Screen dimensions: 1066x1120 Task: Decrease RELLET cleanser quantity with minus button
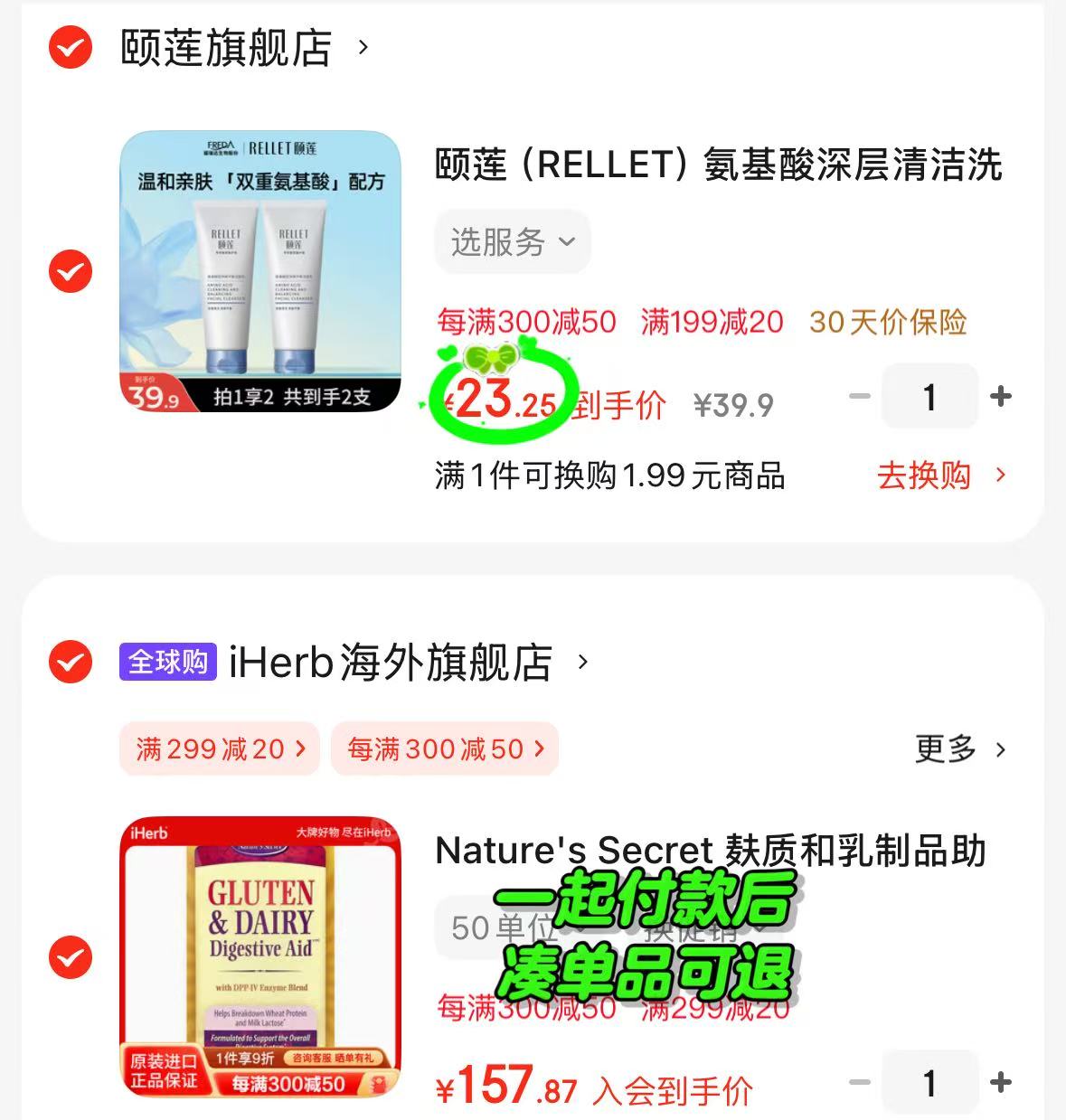857,396
